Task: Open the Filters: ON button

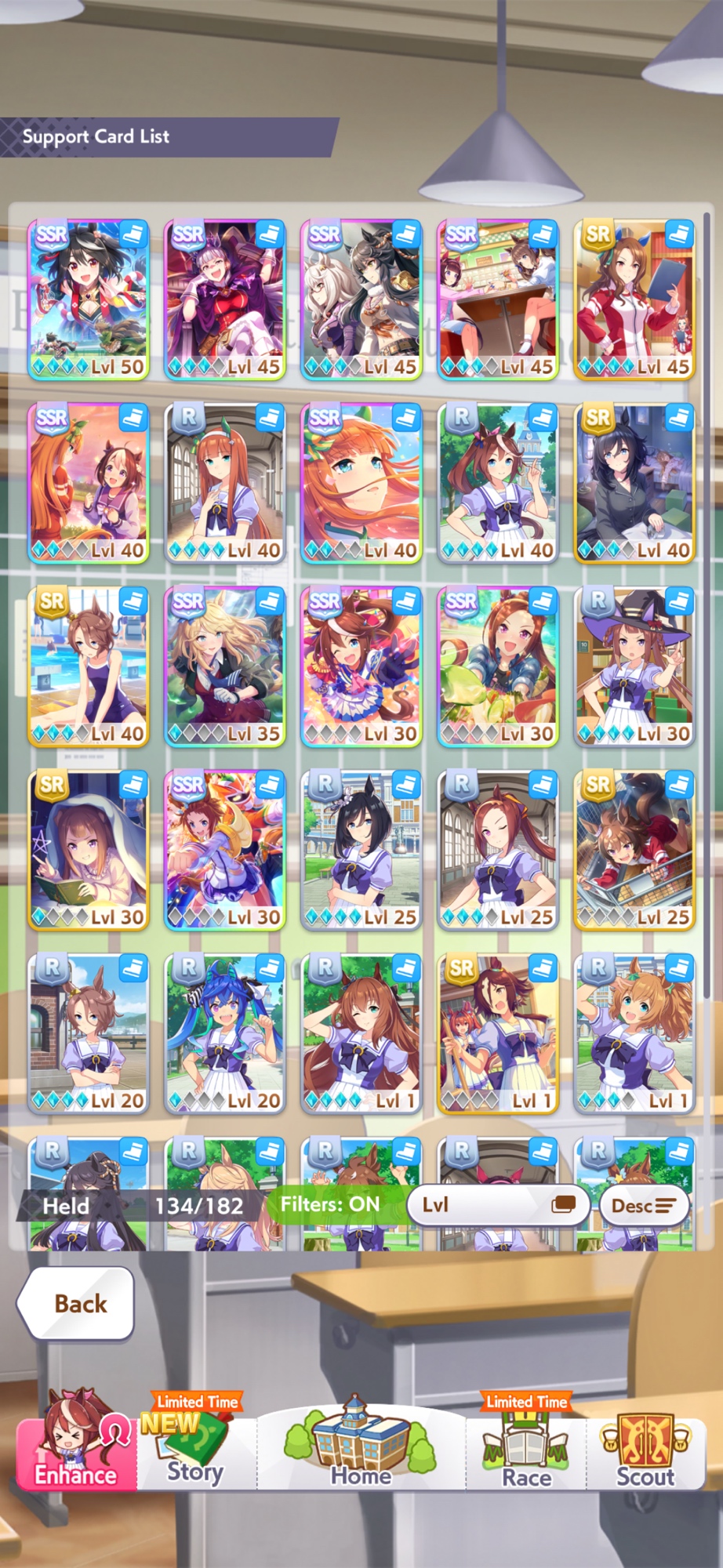Action: pyautogui.click(x=329, y=1205)
